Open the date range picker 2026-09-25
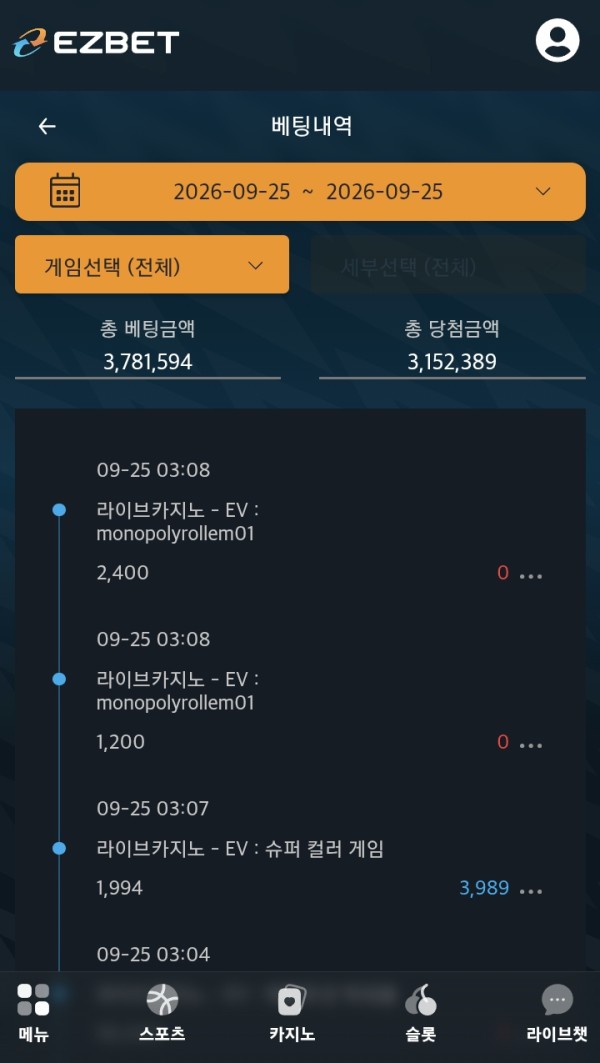Screen dimensions: 600x1063 [300, 192]
